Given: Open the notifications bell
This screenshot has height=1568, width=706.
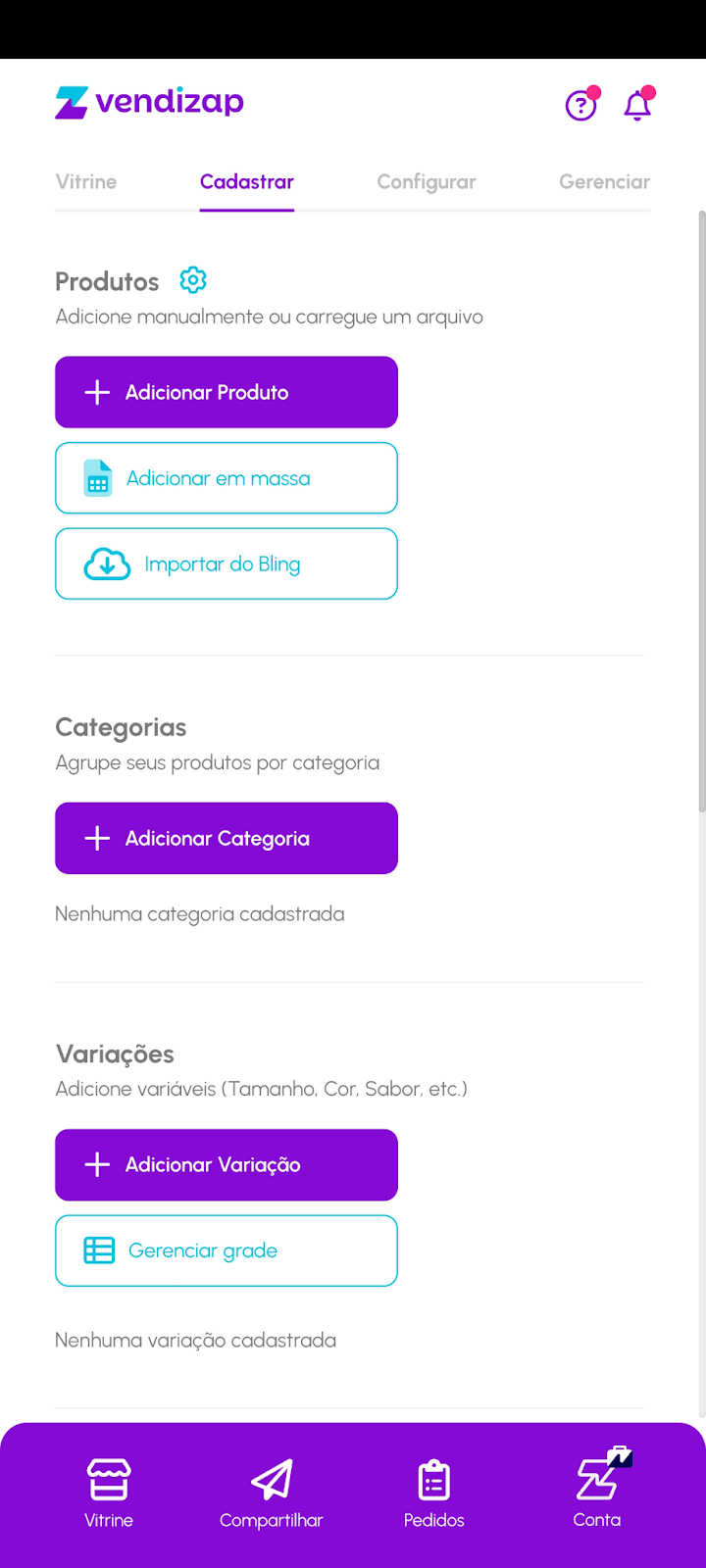Looking at the screenshot, I should [637, 105].
